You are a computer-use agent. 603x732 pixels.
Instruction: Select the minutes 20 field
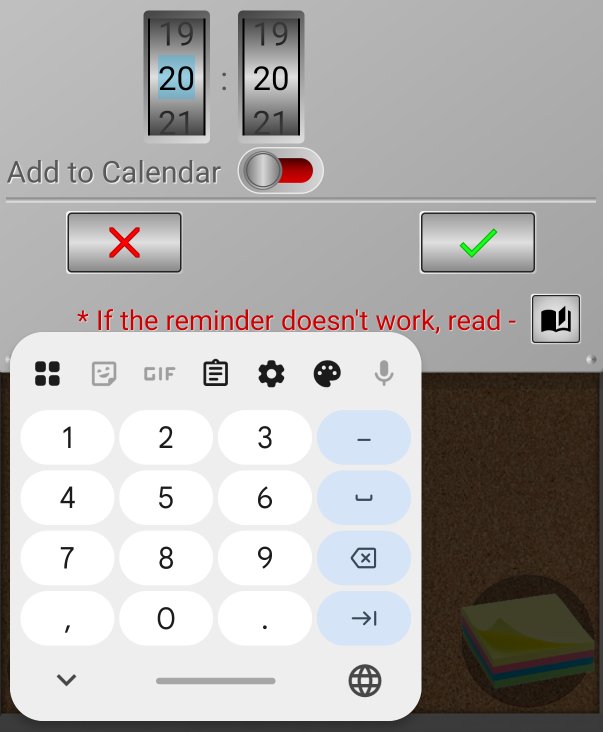[271, 78]
